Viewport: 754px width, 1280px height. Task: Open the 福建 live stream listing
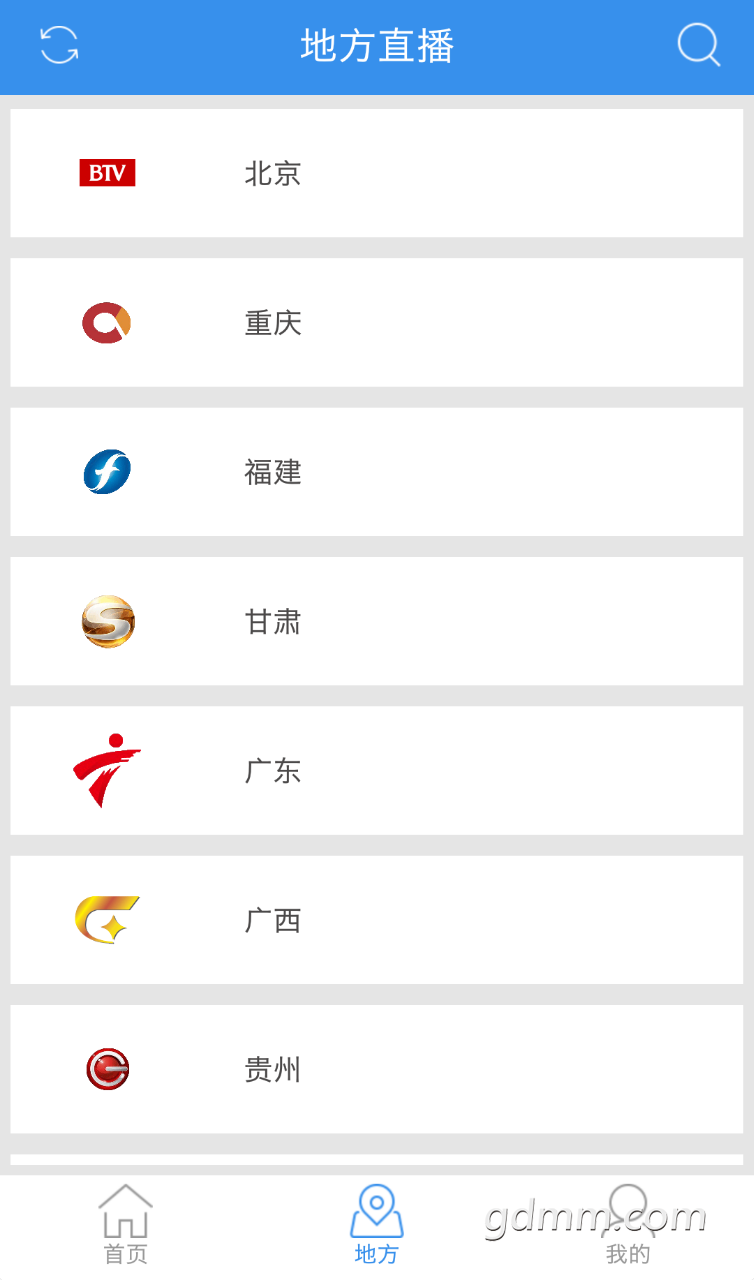point(377,472)
